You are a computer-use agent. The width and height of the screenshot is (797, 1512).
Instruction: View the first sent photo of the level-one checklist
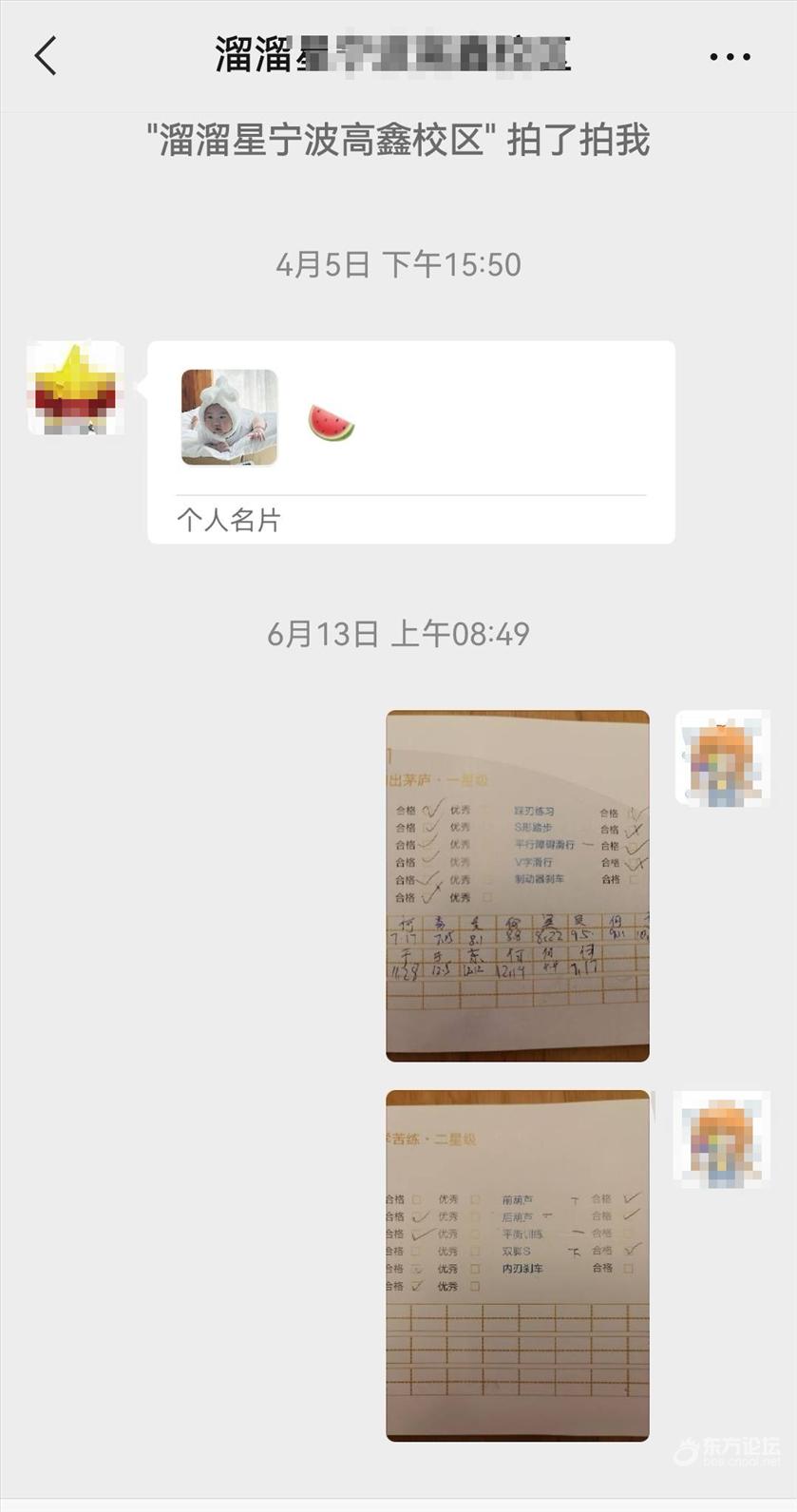point(518,885)
